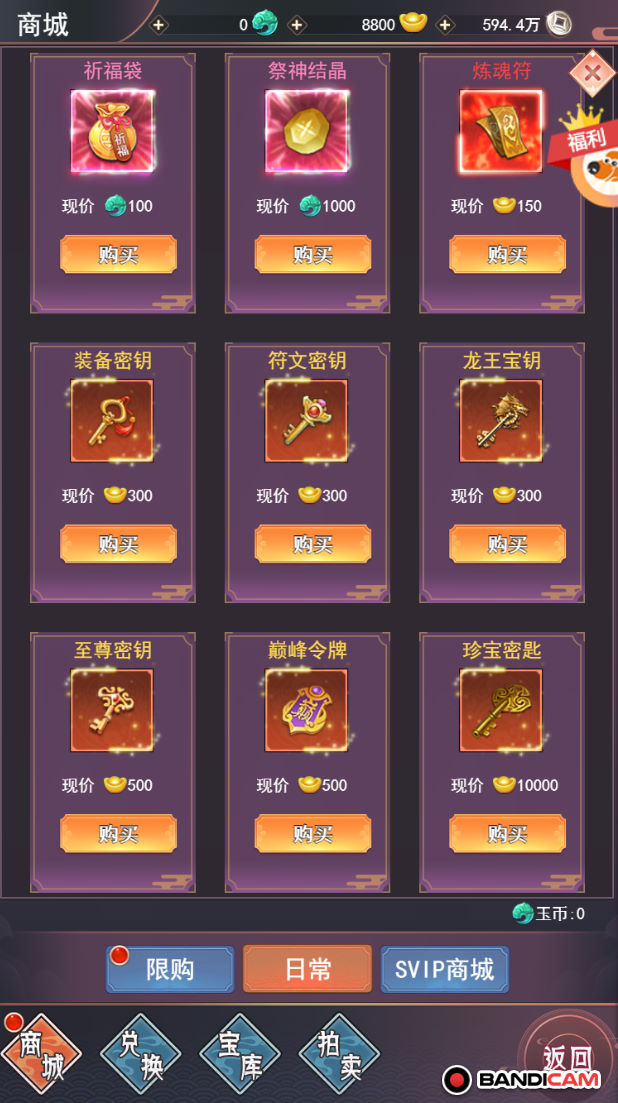
Task: Purchase the 符文密钥 key
Action: [312, 544]
